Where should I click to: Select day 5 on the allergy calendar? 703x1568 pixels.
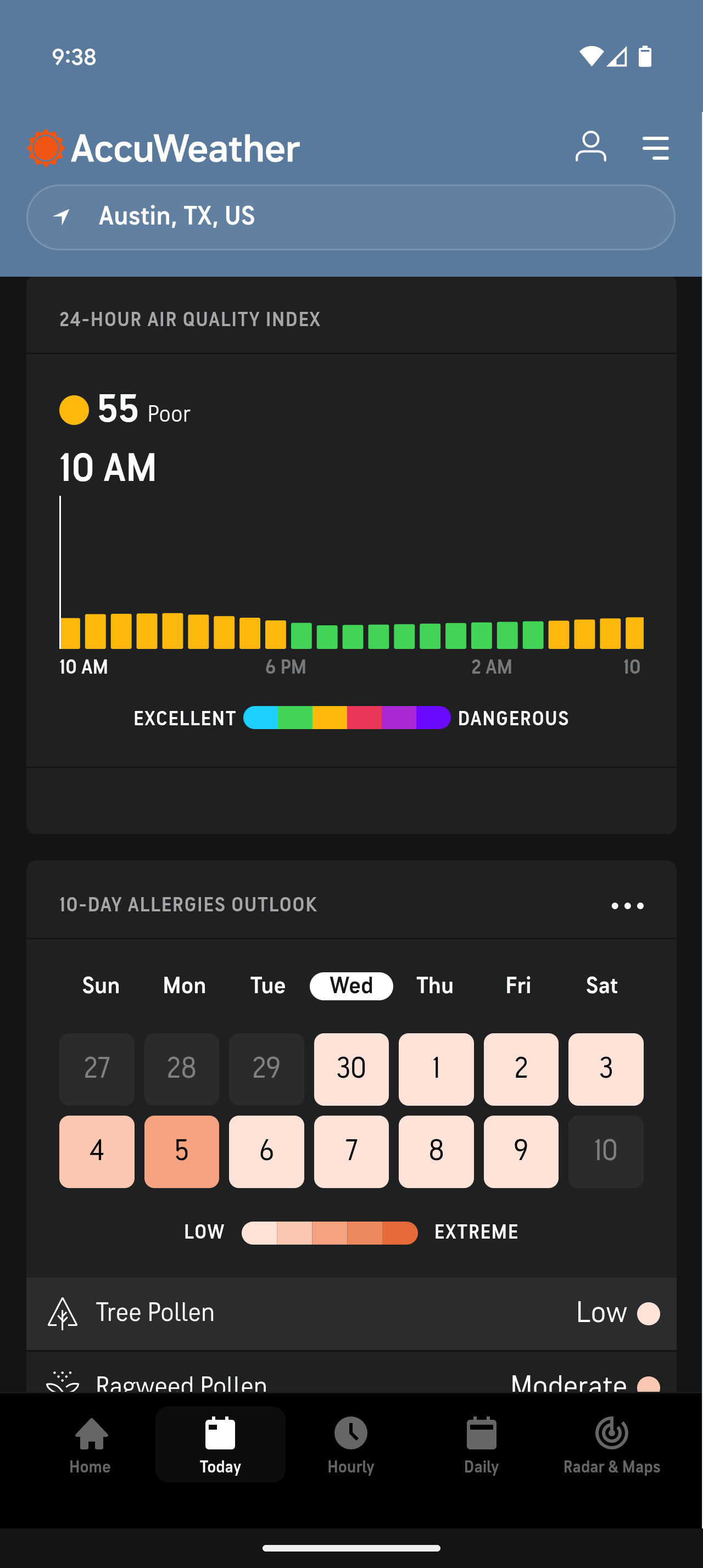(x=181, y=1152)
